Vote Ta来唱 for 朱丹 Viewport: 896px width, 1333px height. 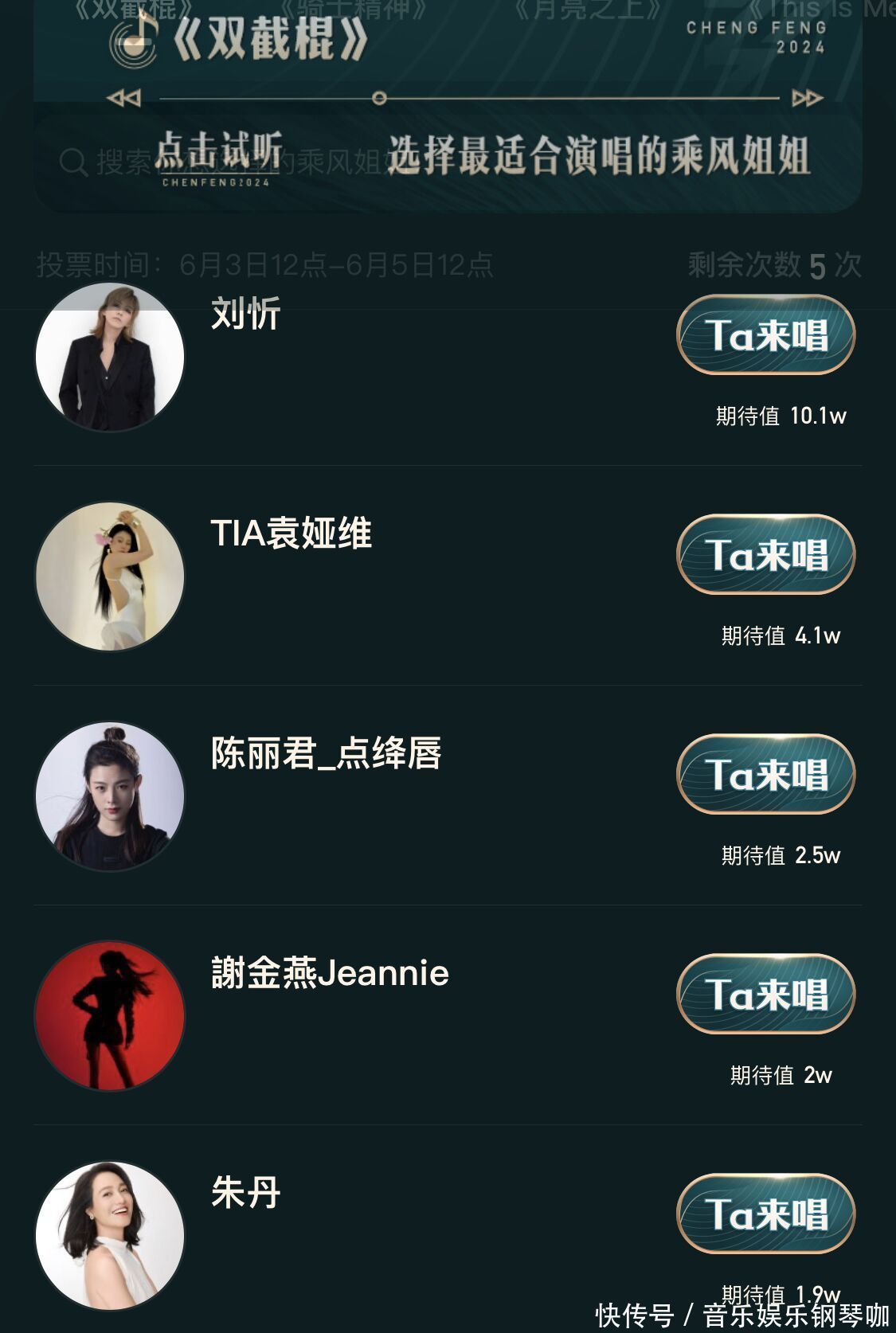tap(765, 1214)
